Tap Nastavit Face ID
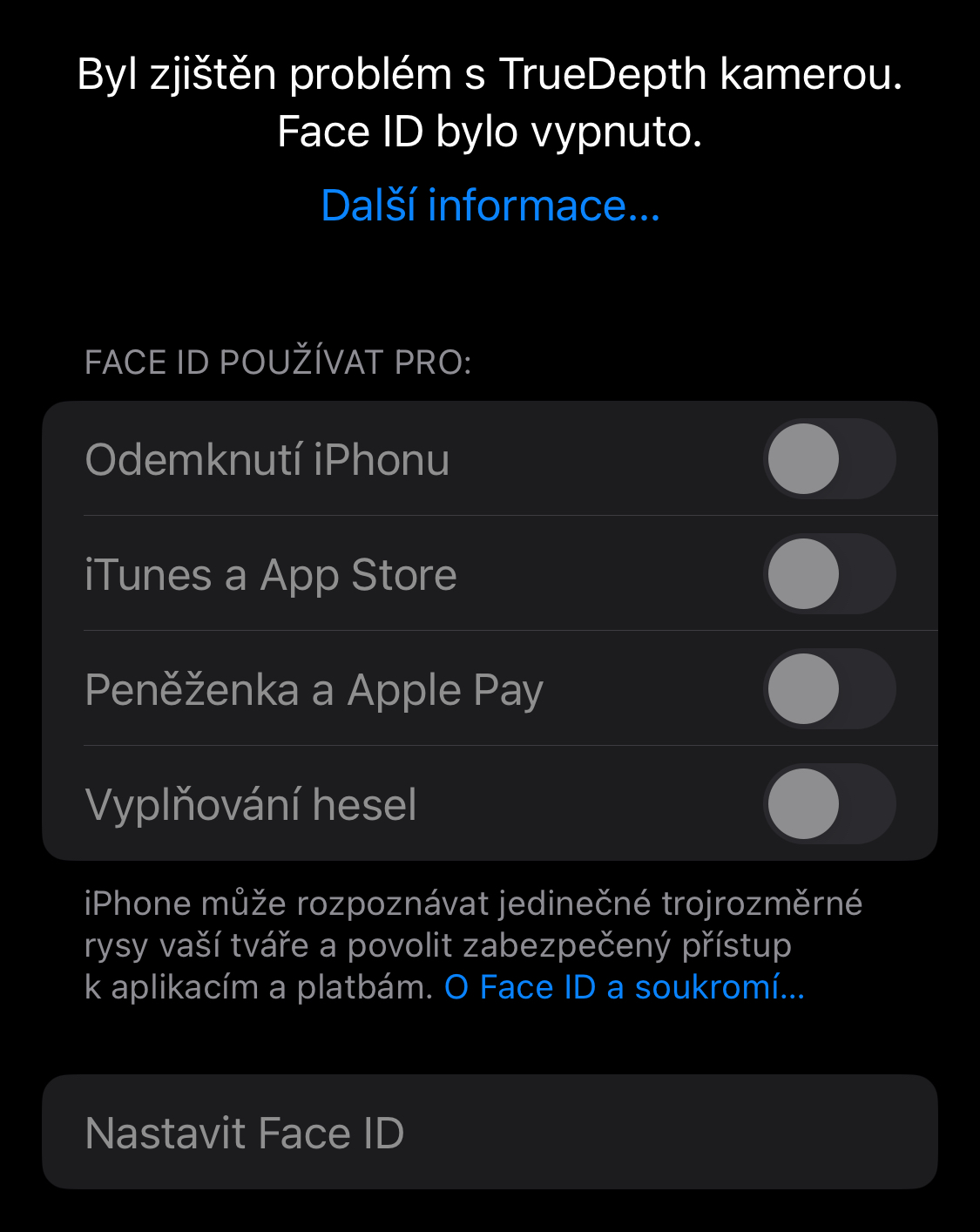This screenshot has width=980, height=1232. click(489, 1133)
